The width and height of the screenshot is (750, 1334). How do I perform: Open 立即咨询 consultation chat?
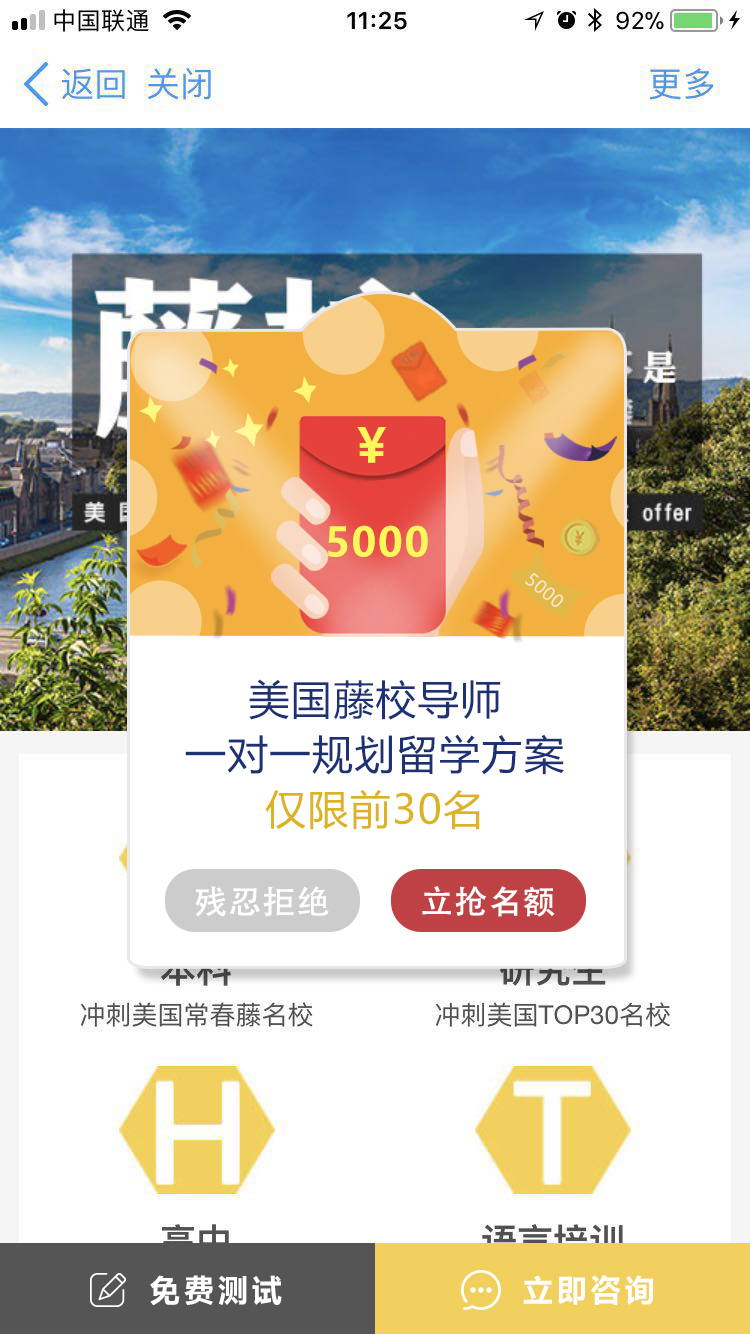pyautogui.click(x=562, y=1289)
